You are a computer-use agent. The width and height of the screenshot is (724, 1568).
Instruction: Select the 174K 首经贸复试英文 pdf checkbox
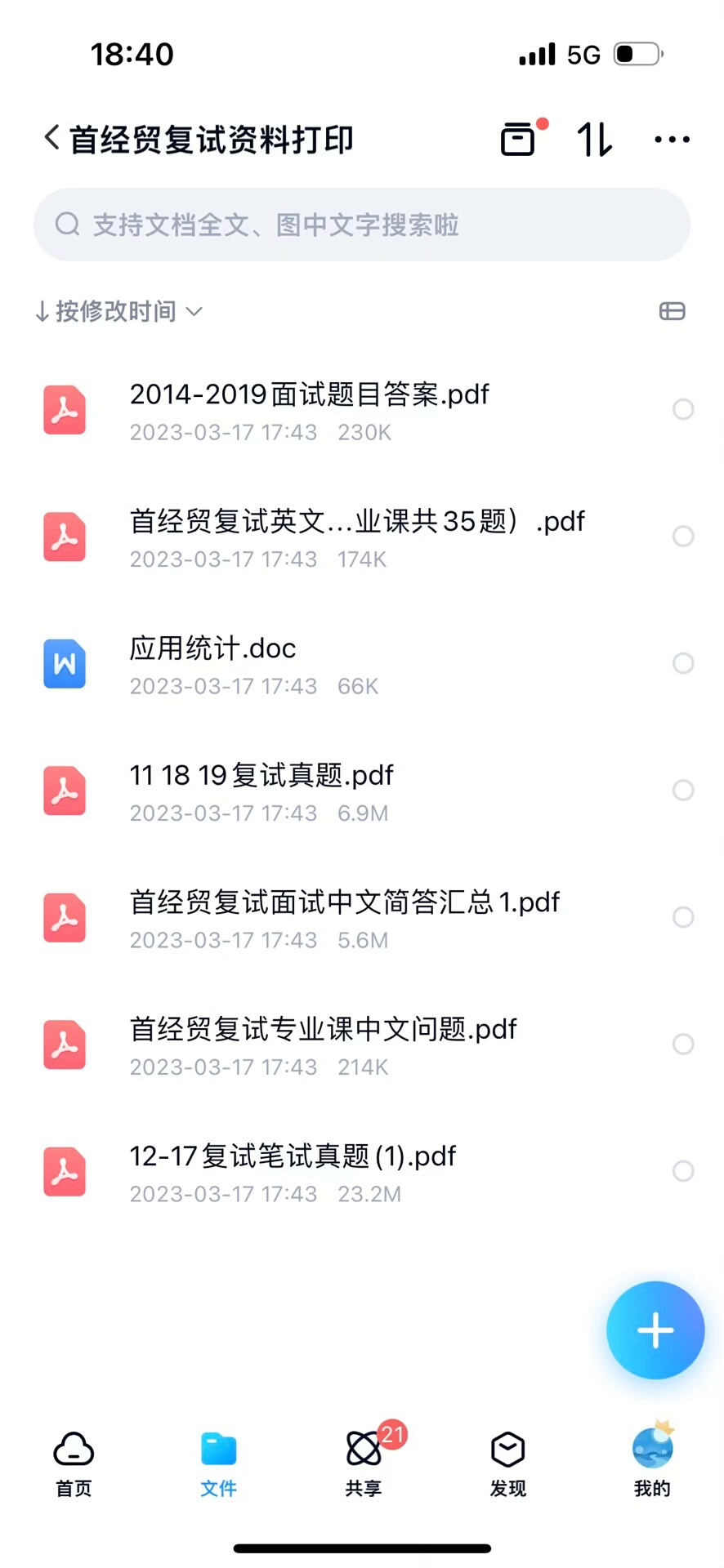(x=683, y=537)
